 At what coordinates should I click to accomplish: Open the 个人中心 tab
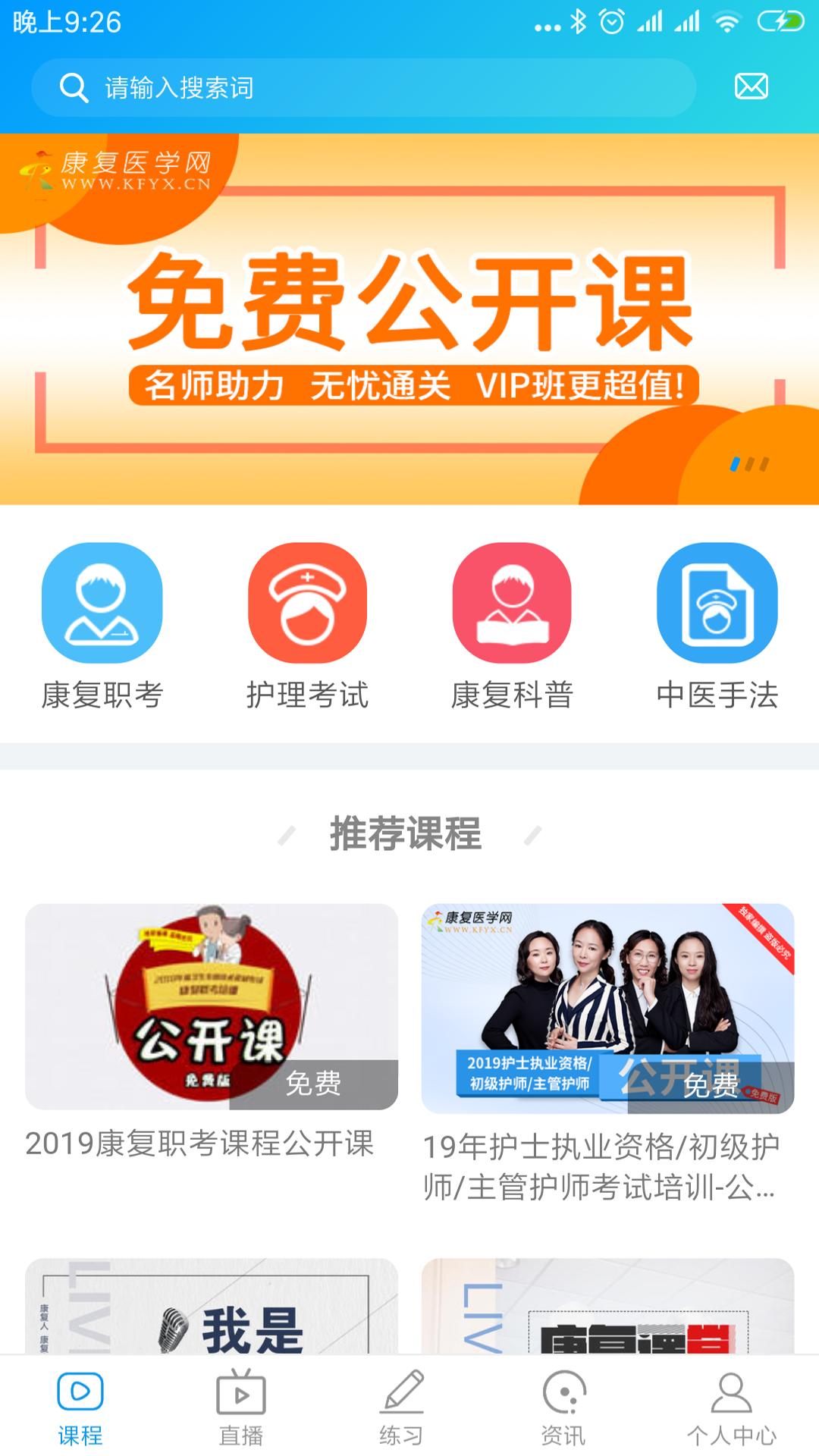tap(731, 1407)
